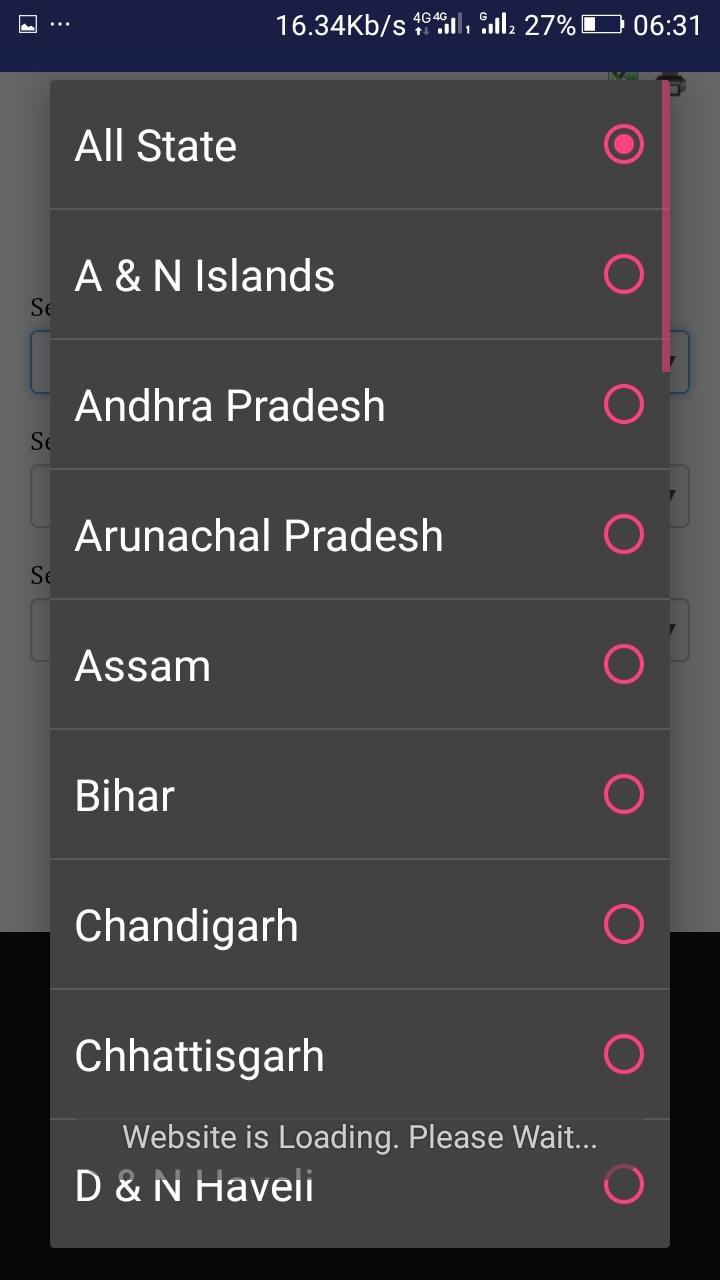
Task: Choose Chhattisgarh as the state
Action: coord(359,1055)
